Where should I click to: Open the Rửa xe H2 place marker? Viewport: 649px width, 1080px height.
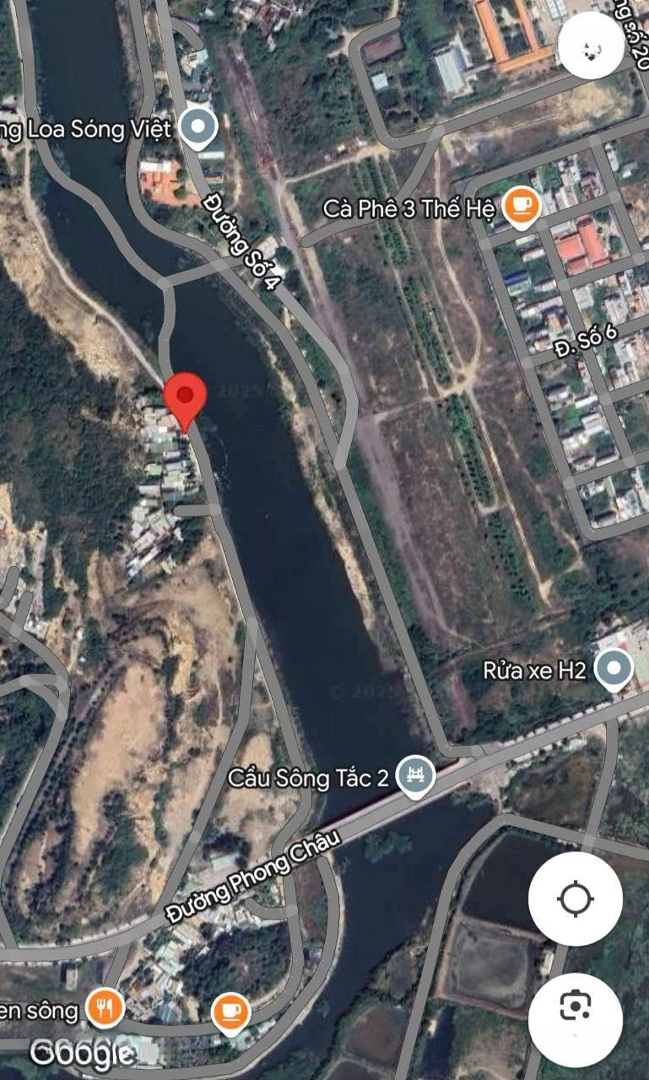tap(614, 669)
